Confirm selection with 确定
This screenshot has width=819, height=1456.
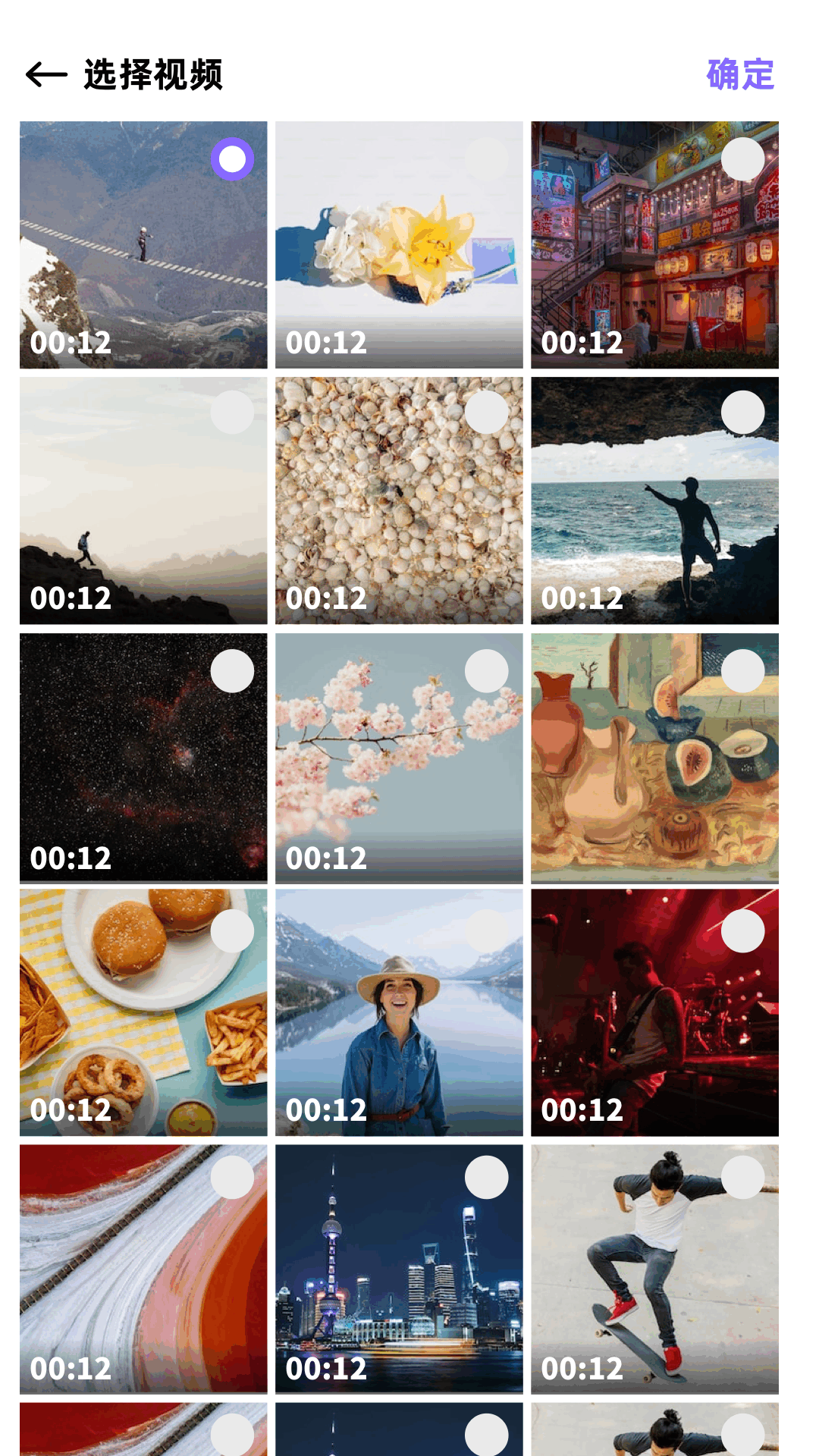739,74
